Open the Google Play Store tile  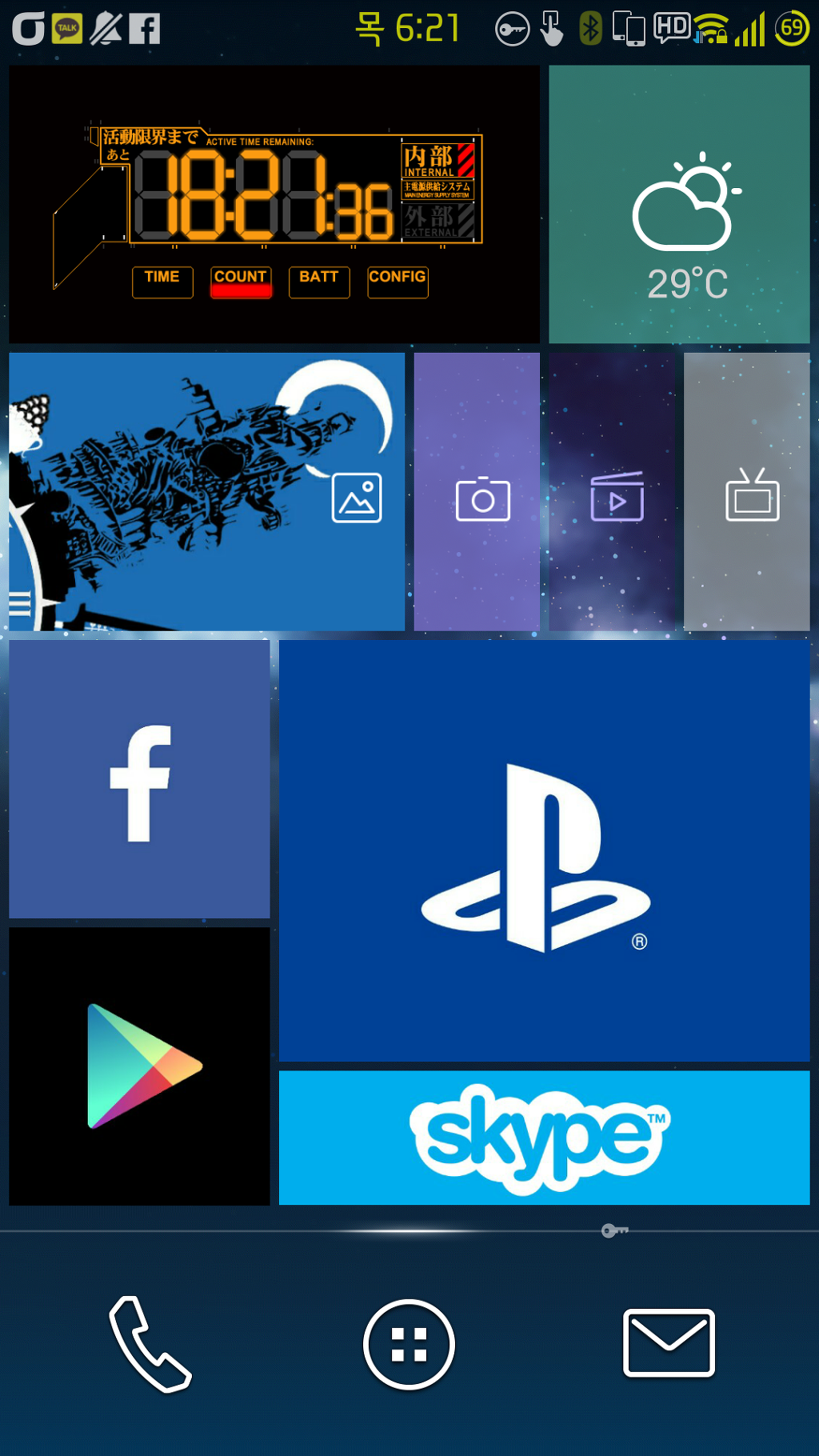click(139, 1066)
